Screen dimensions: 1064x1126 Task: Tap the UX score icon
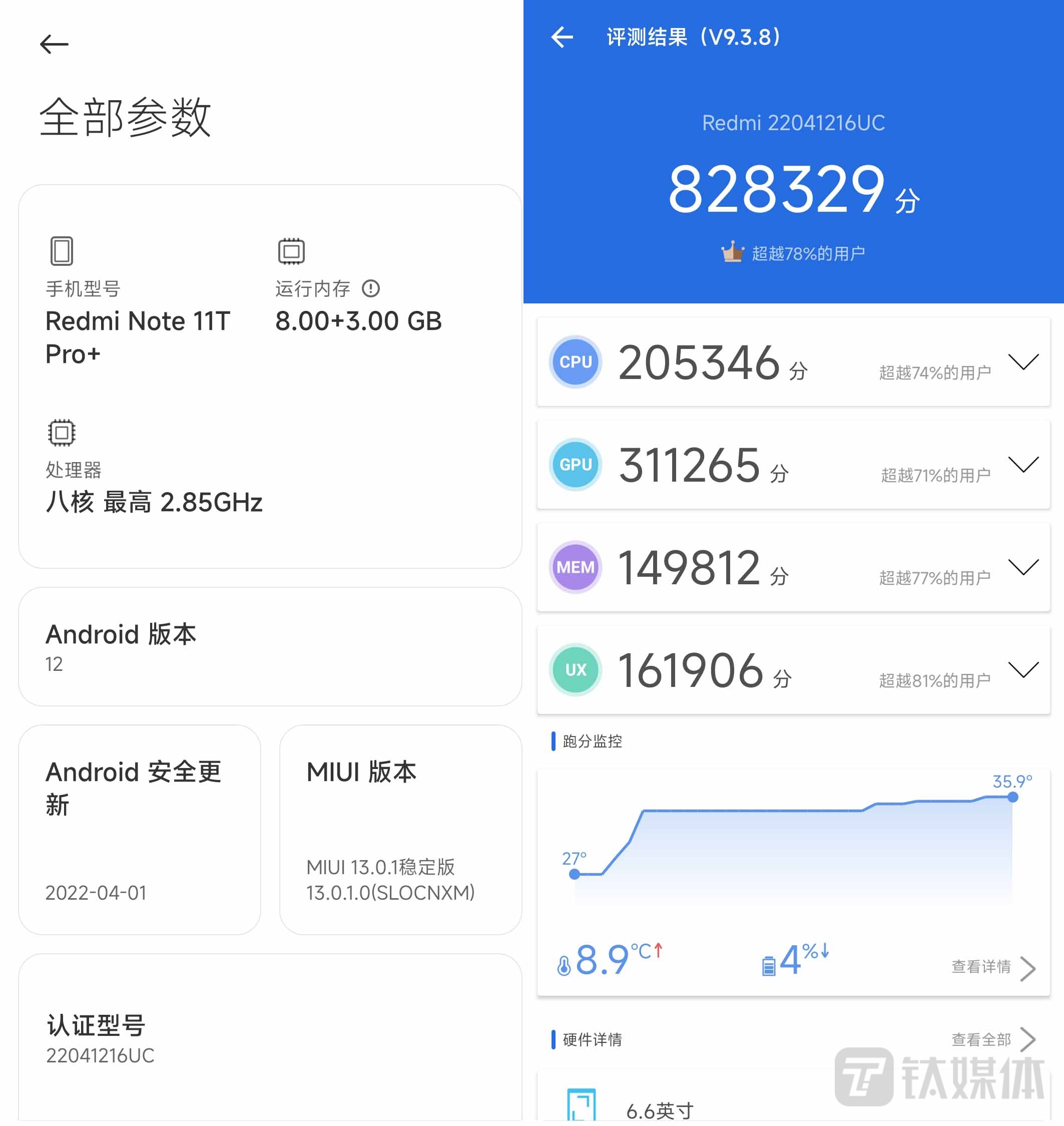575,669
